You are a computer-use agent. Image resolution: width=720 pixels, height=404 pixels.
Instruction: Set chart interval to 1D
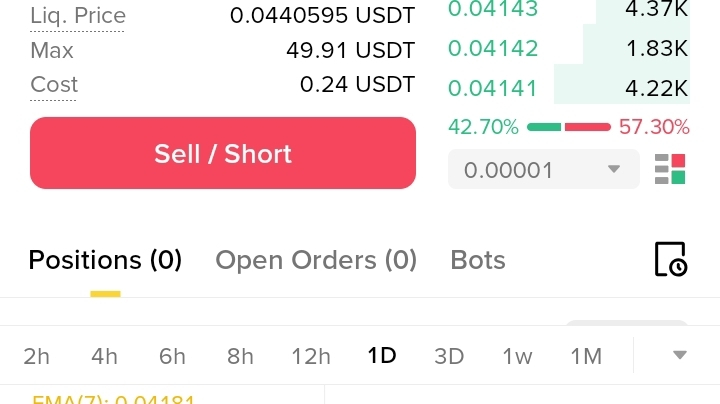click(382, 356)
